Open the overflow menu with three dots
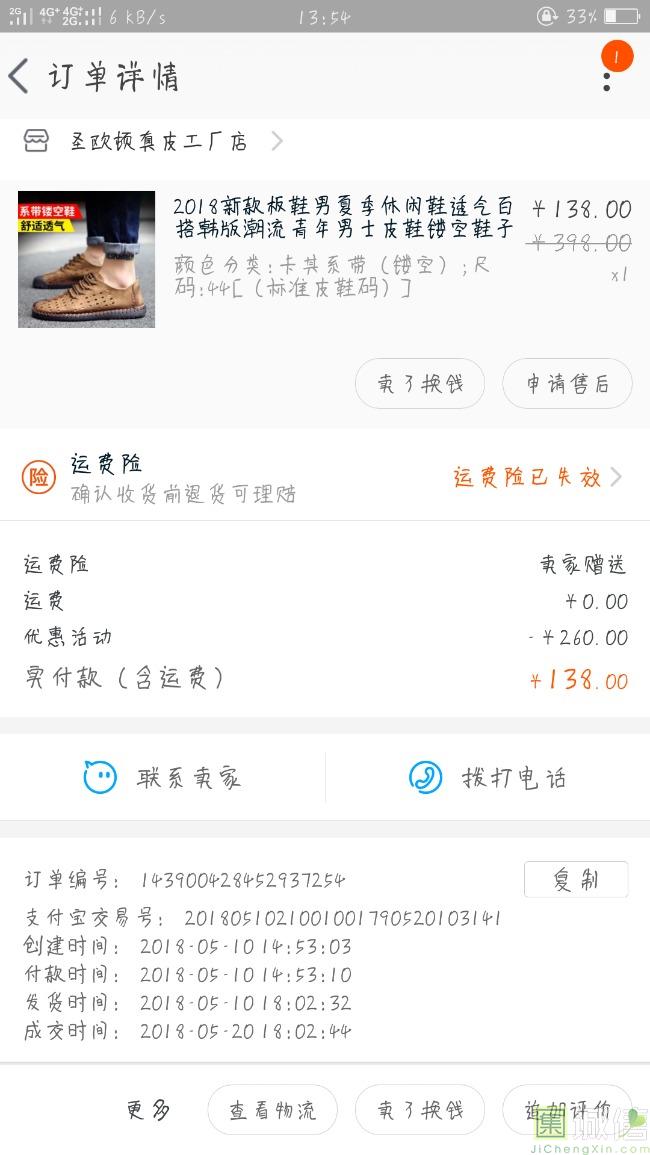 pos(607,76)
